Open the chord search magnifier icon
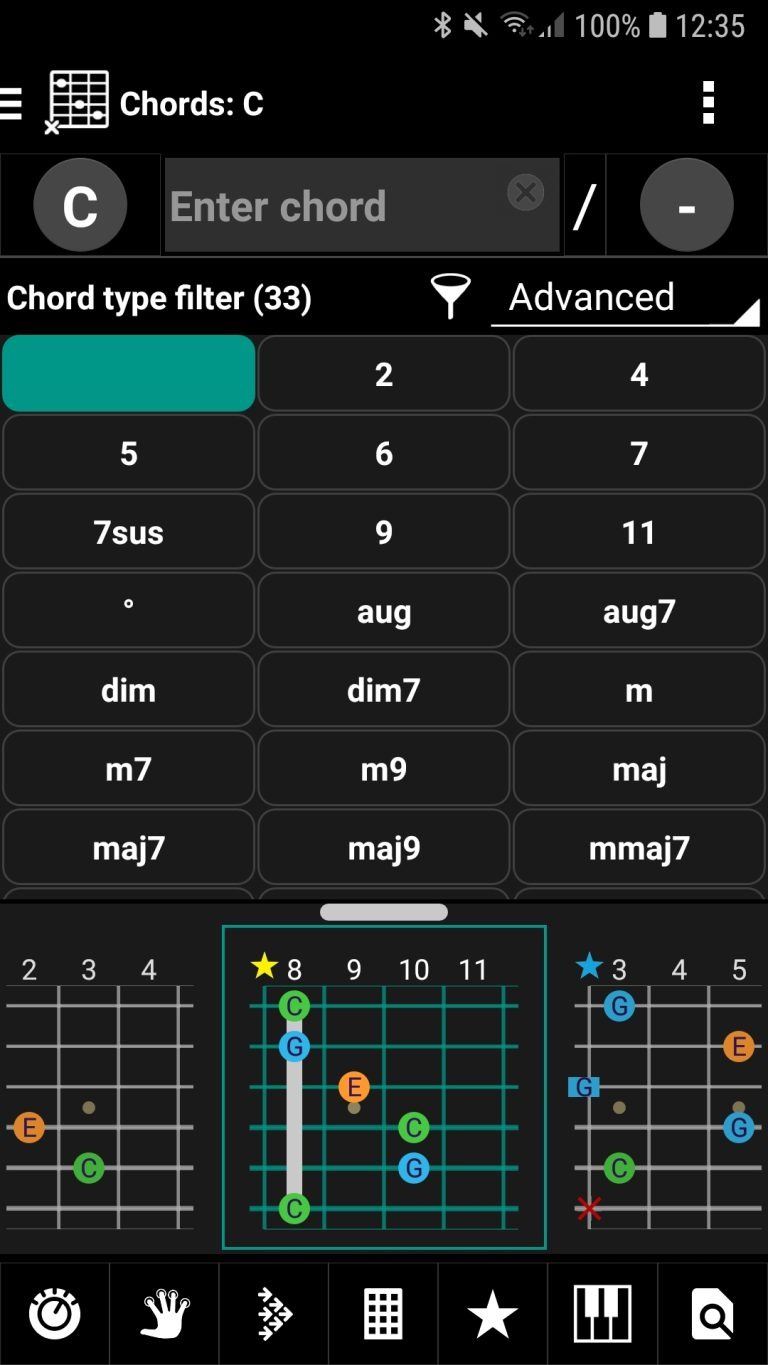 tap(711, 1313)
